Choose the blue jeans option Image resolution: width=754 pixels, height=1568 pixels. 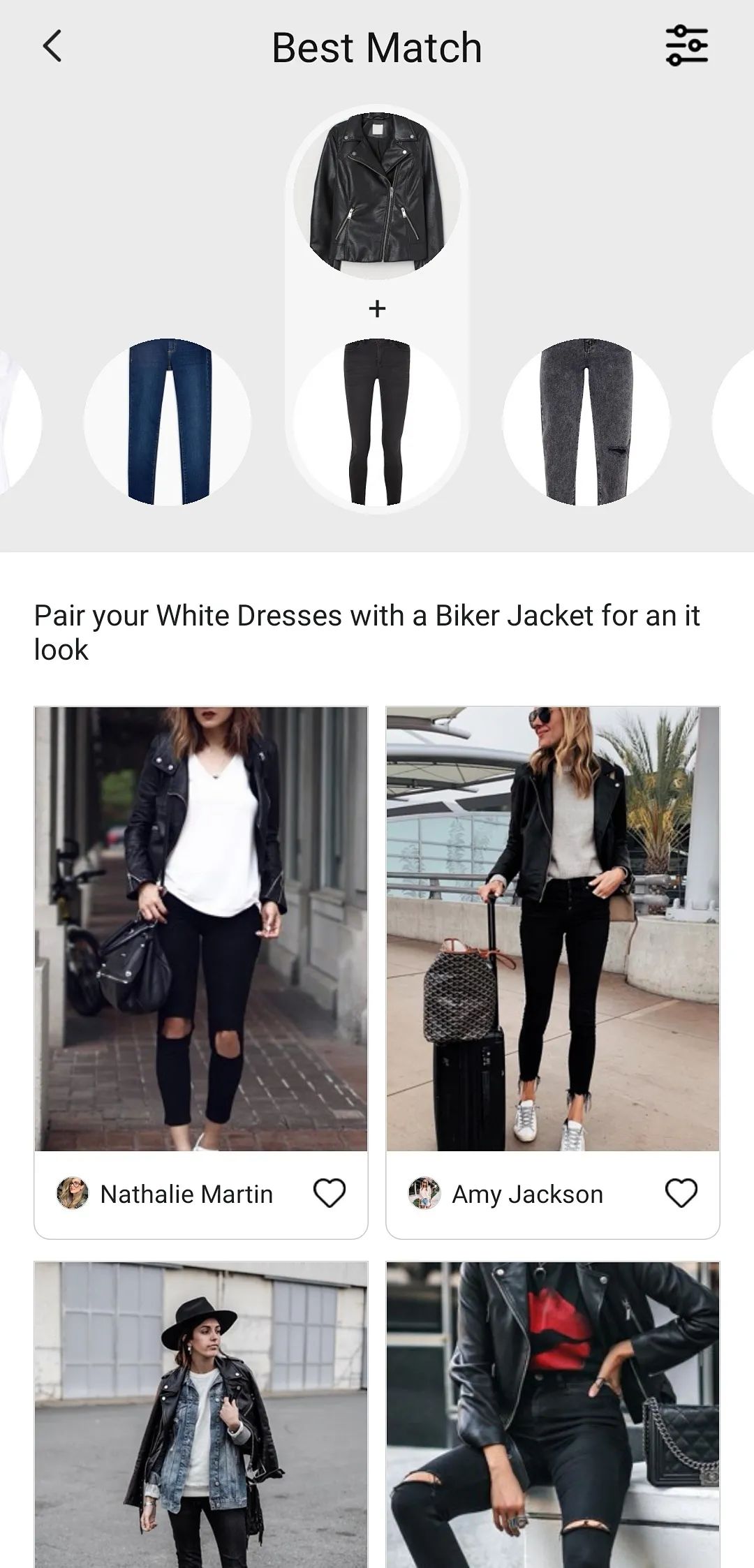click(x=168, y=422)
